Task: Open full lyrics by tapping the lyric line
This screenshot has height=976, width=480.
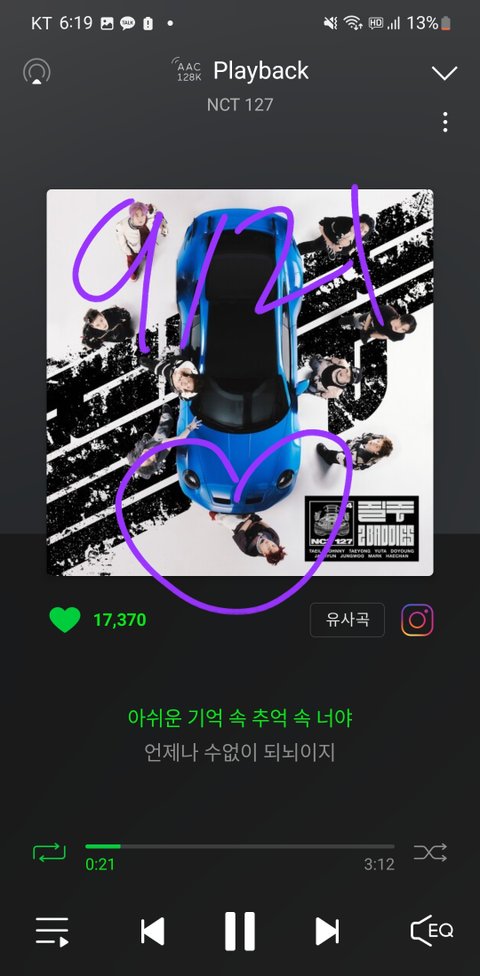Action: click(240, 718)
